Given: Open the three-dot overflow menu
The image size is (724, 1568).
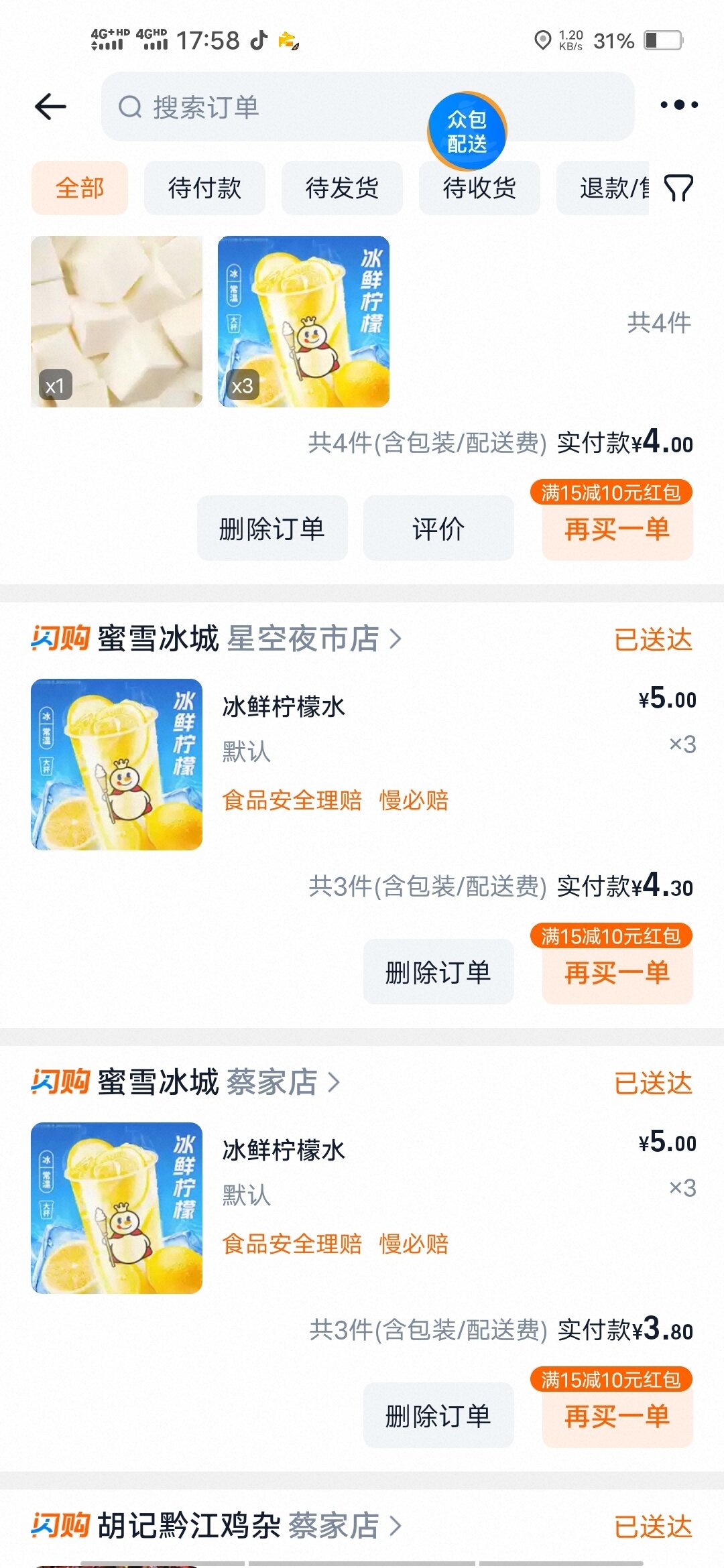Looking at the screenshot, I should [678, 105].
